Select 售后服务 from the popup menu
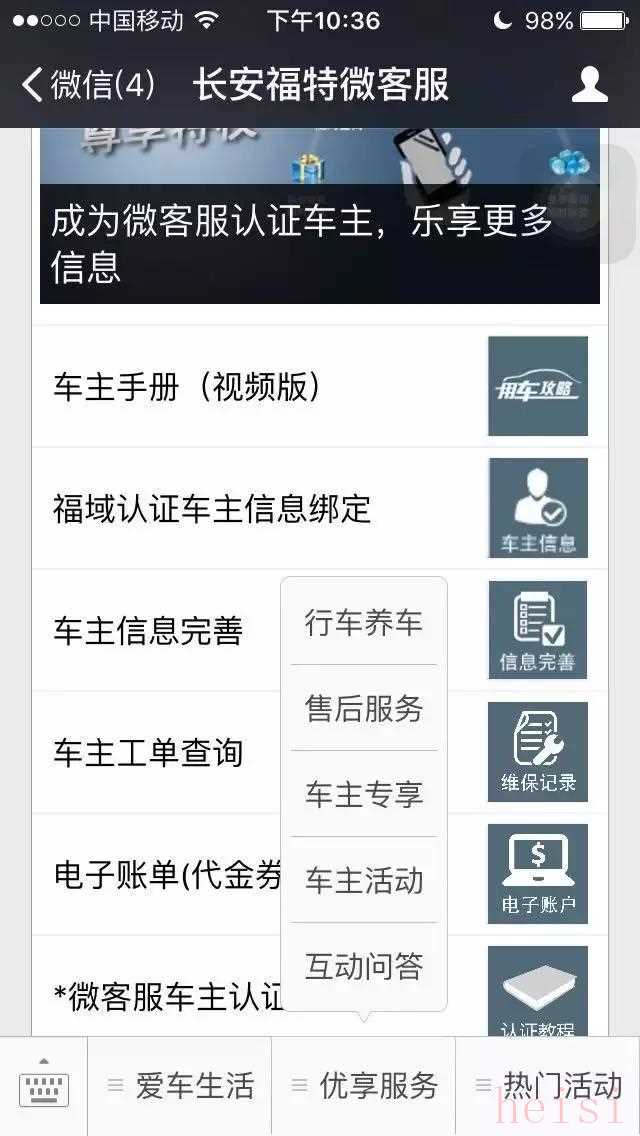The image size is (640, 1136). (x=364, y=709)
